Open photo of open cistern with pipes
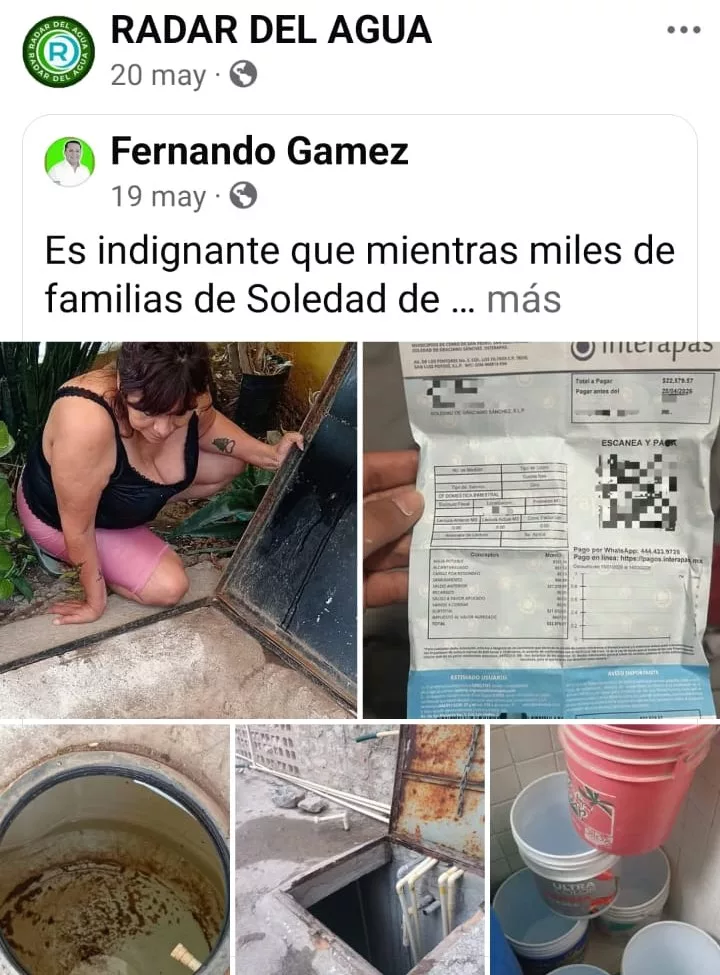 pos(360,849)
